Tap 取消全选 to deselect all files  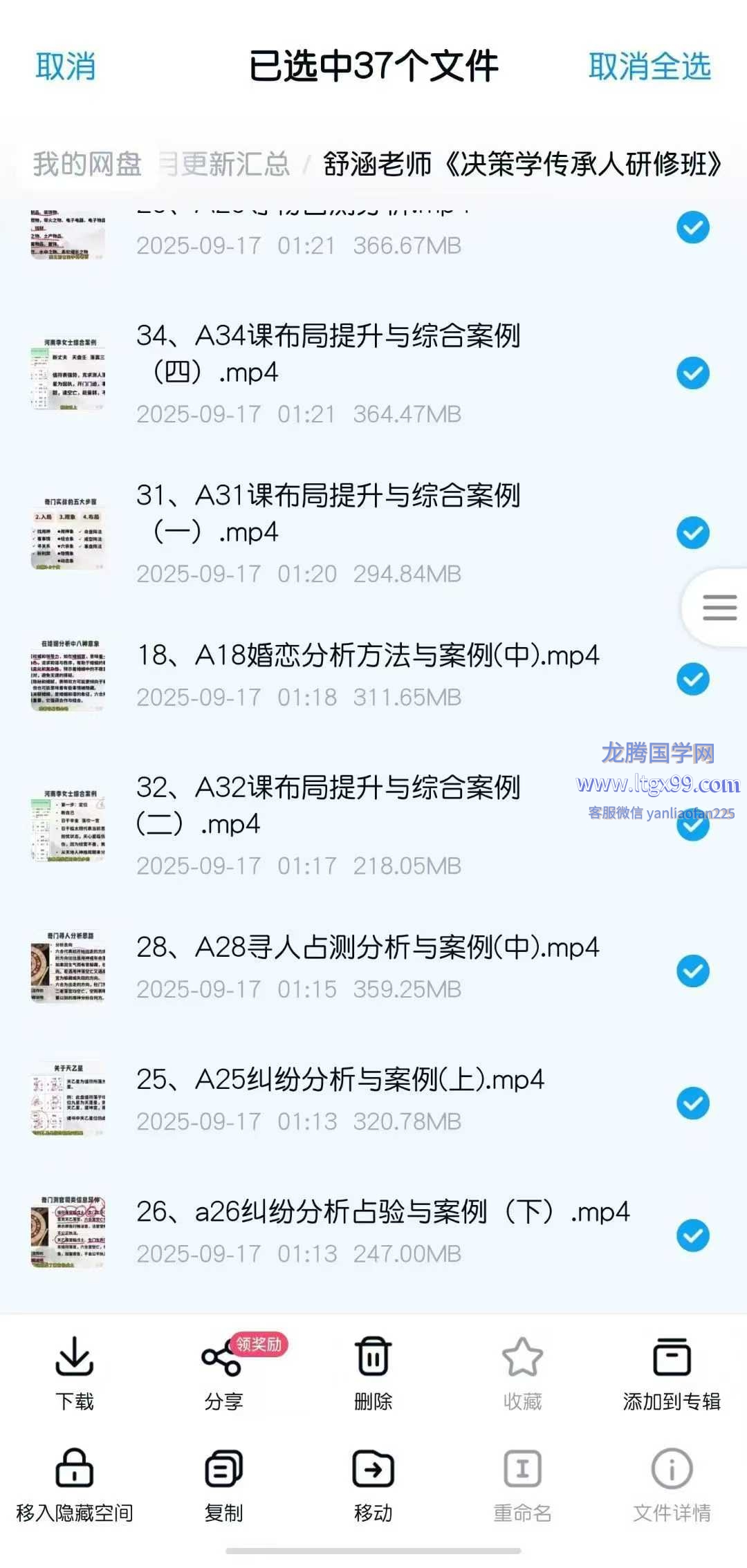[x=649, y=67]
